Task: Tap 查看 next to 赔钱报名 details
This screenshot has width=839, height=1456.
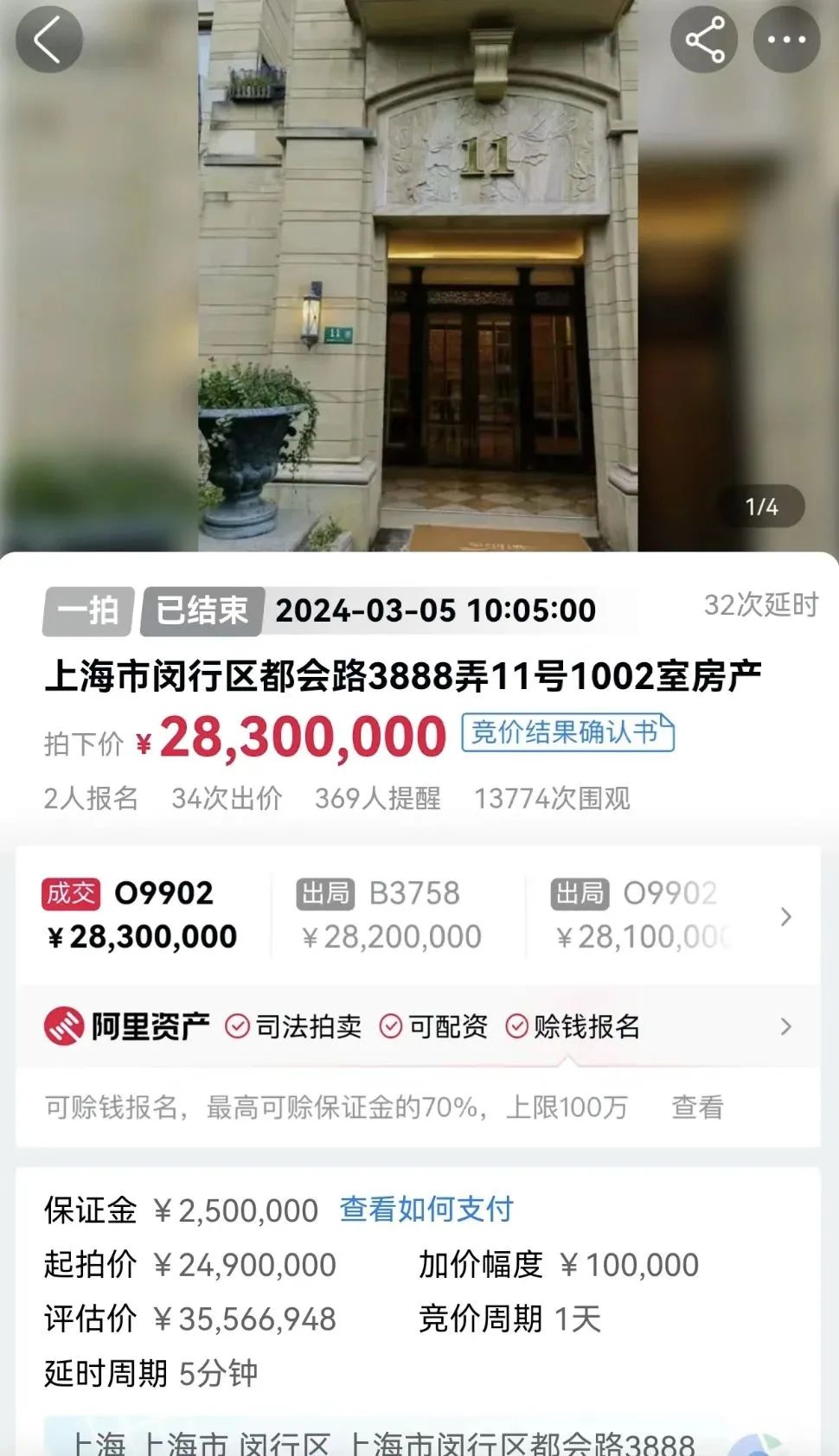Action: 697,1107
